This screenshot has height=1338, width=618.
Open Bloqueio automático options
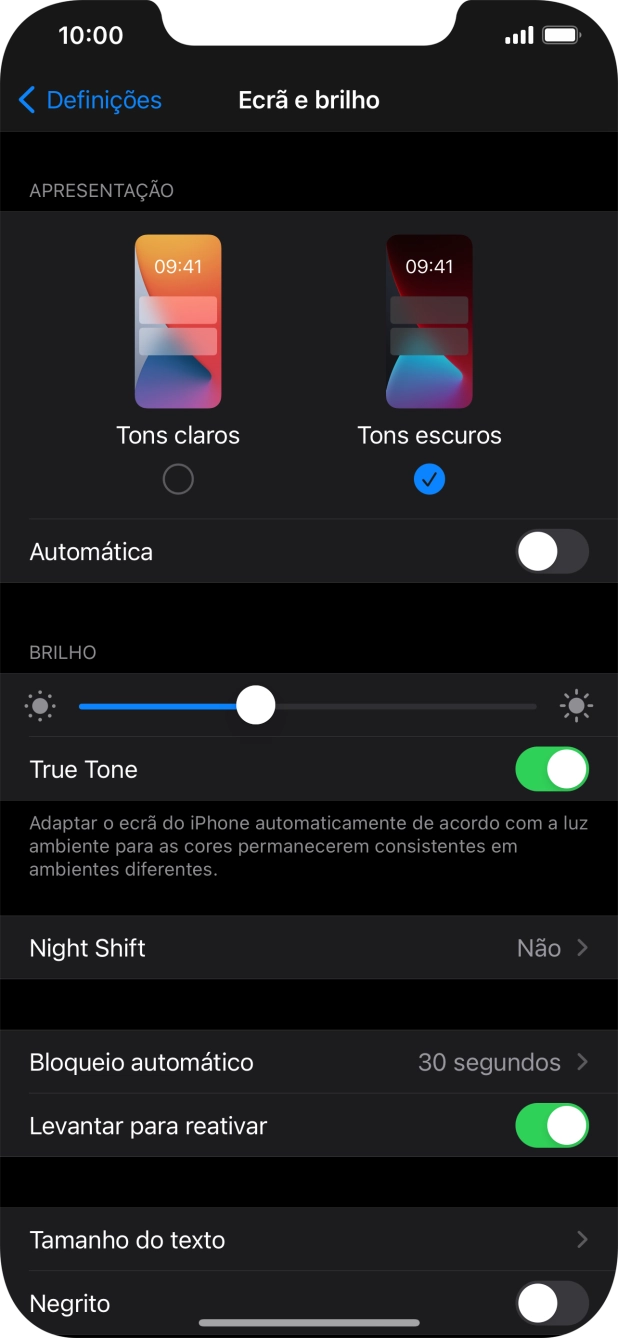tap(309, 1062)
